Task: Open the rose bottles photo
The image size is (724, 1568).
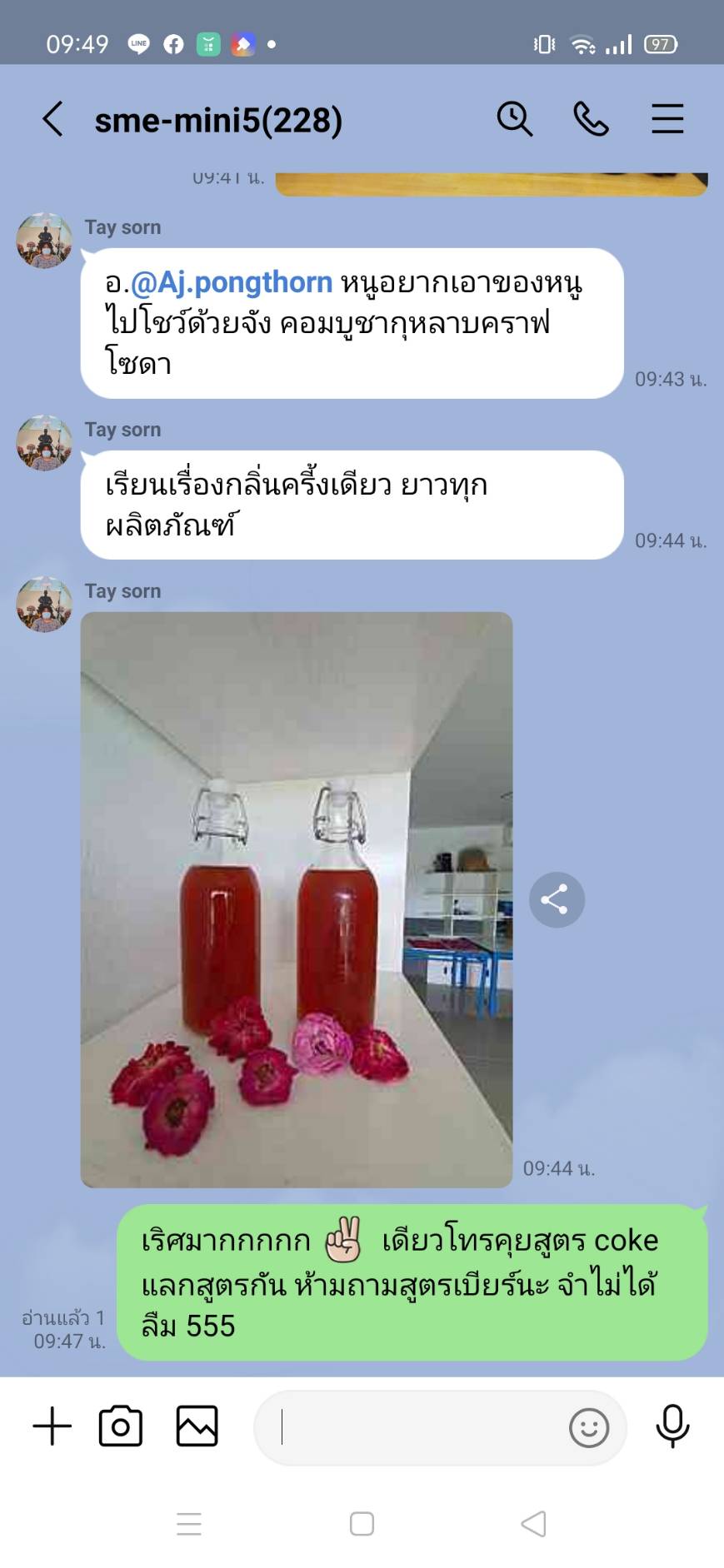Action: click(296, 899)
